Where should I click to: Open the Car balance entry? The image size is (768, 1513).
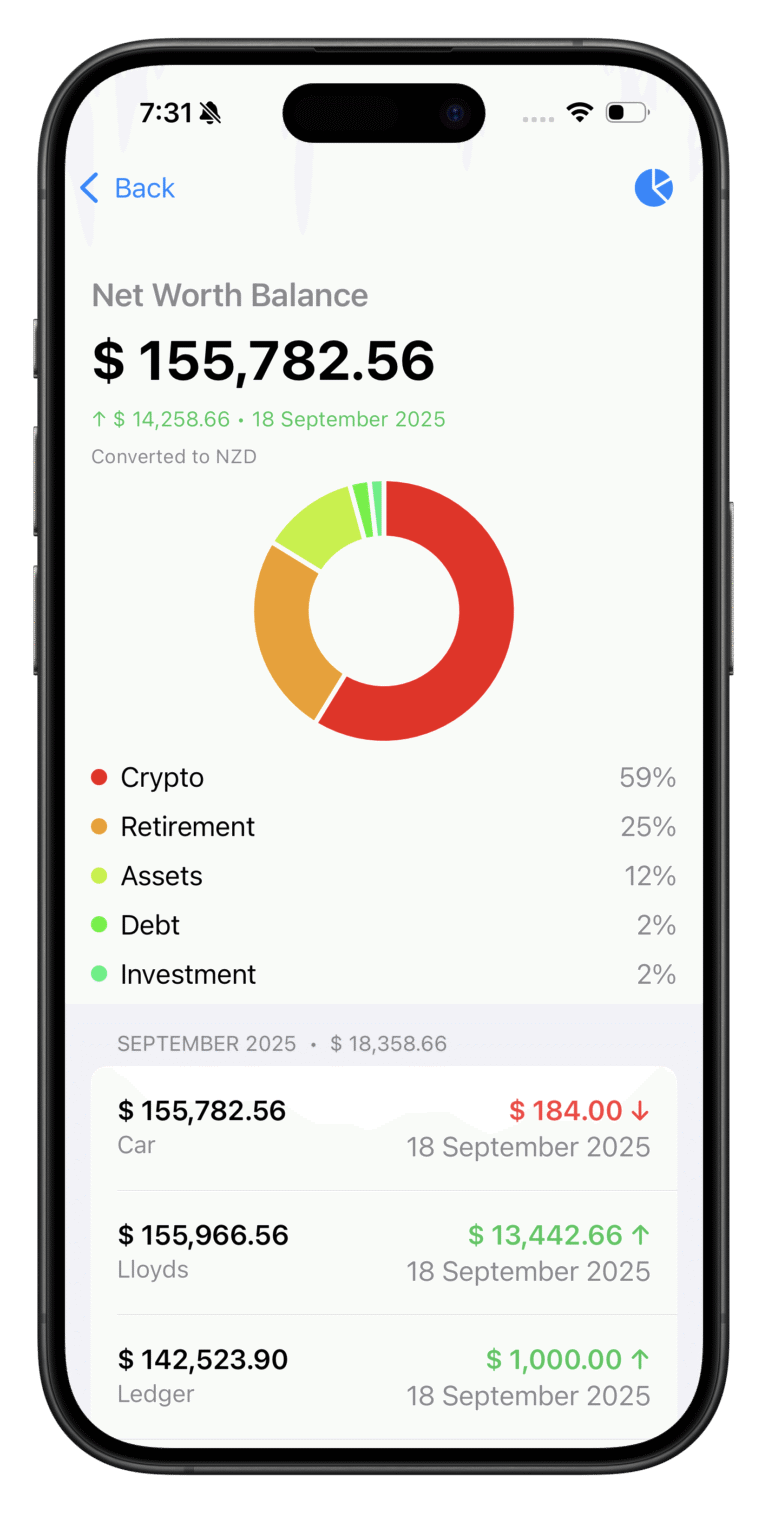click(384, 1128)
